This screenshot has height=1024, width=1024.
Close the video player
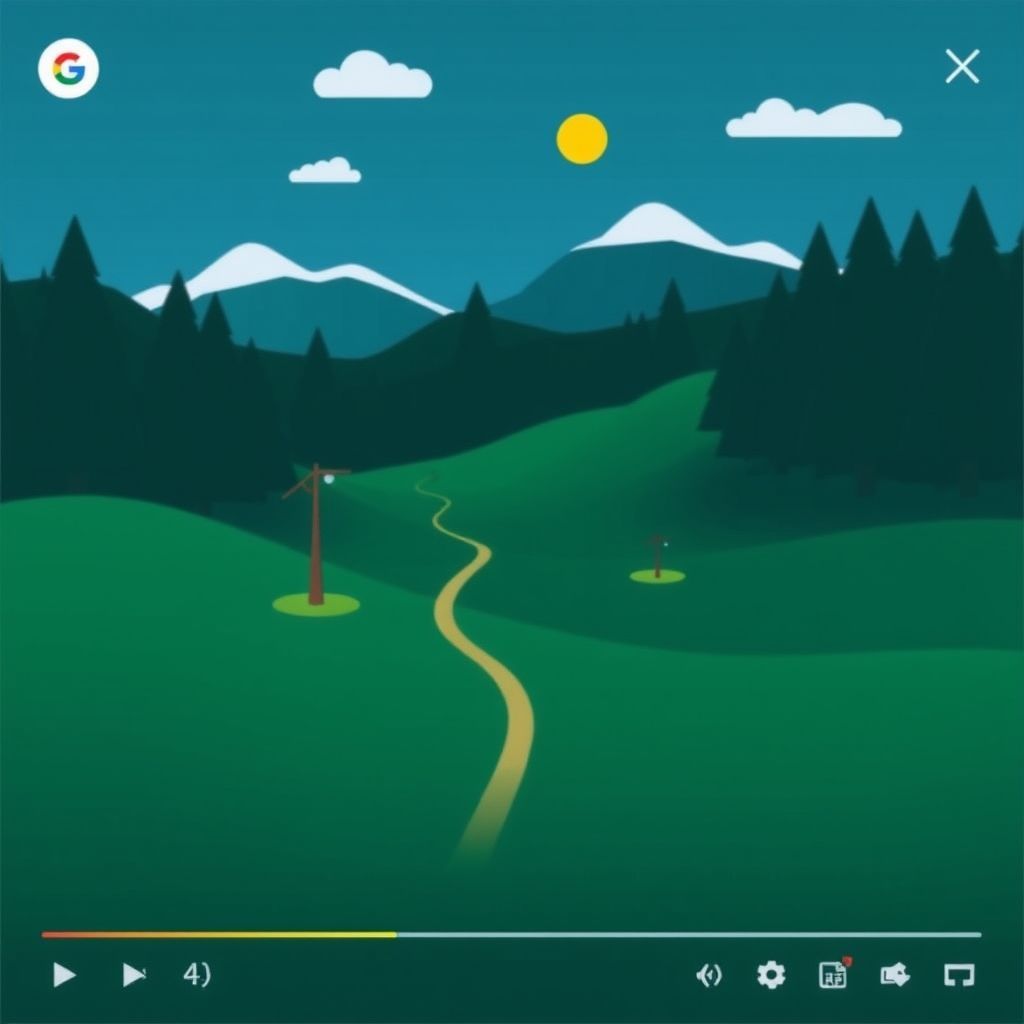962,67
